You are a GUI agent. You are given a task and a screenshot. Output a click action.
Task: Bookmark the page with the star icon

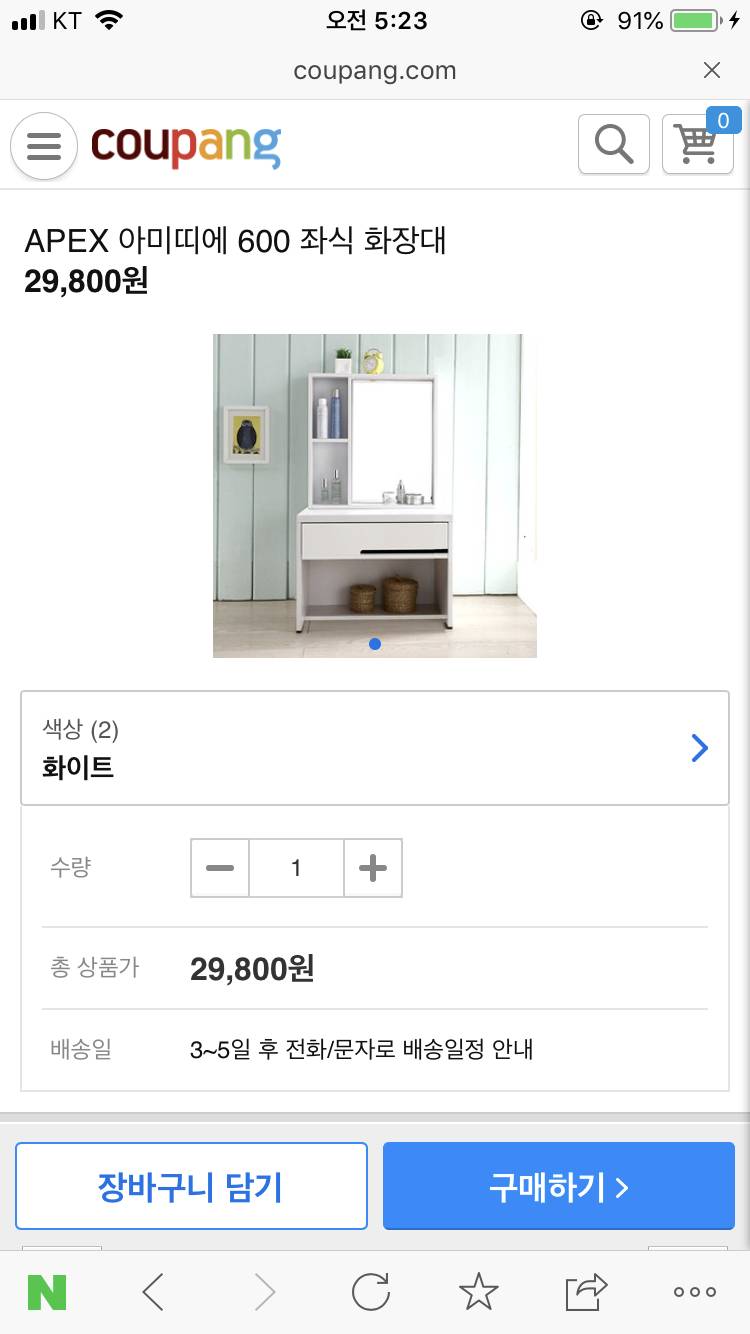click(x=478, y=1292)
